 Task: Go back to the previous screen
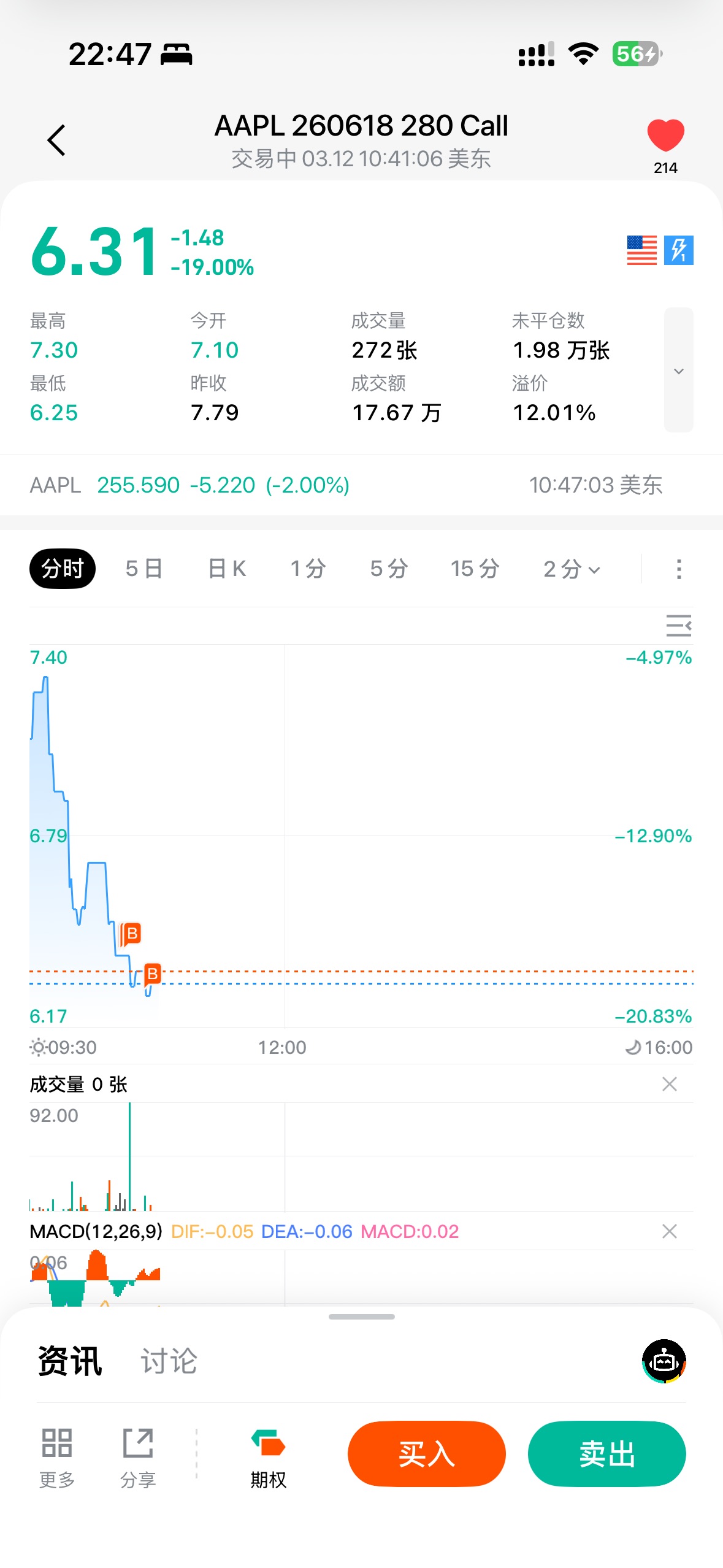tap(56, 140)
